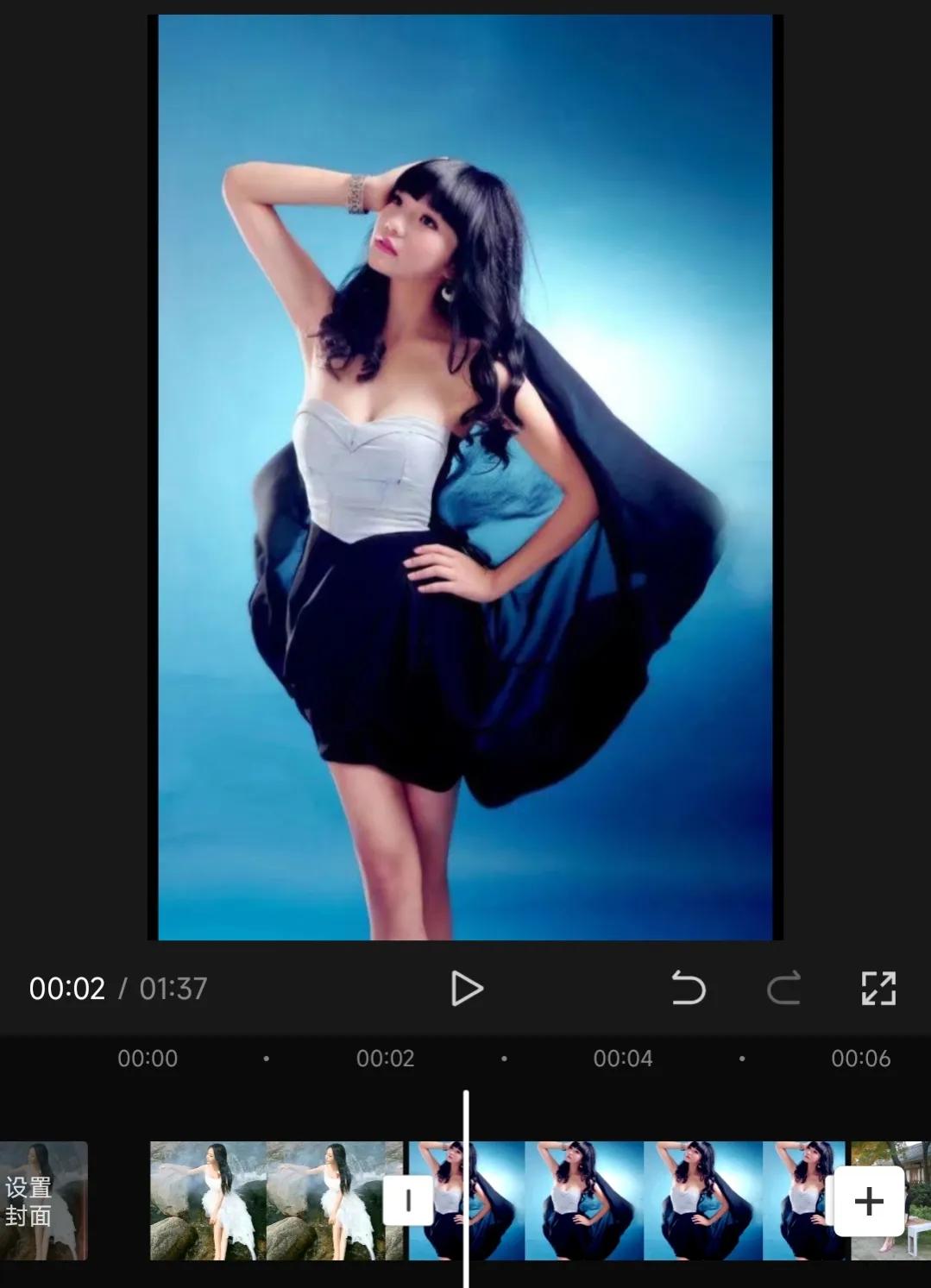The width and height of the screenshot is (931, 1288).
Task: Open the 设置封面 cover setting
Action: coord(43,1201)
